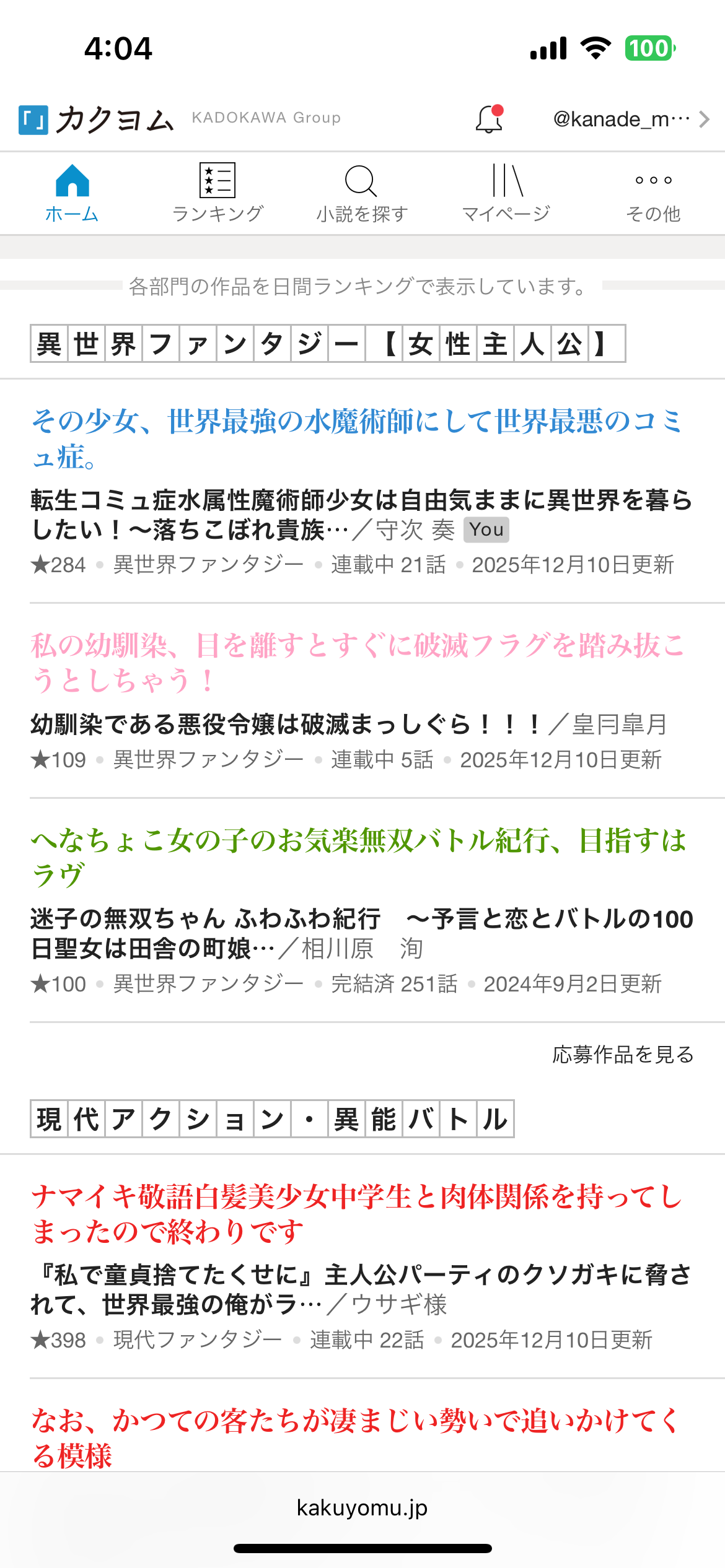Open the notifications bell
The height and width of the screenshot is (1568, 725).
(x=489, y=119)
